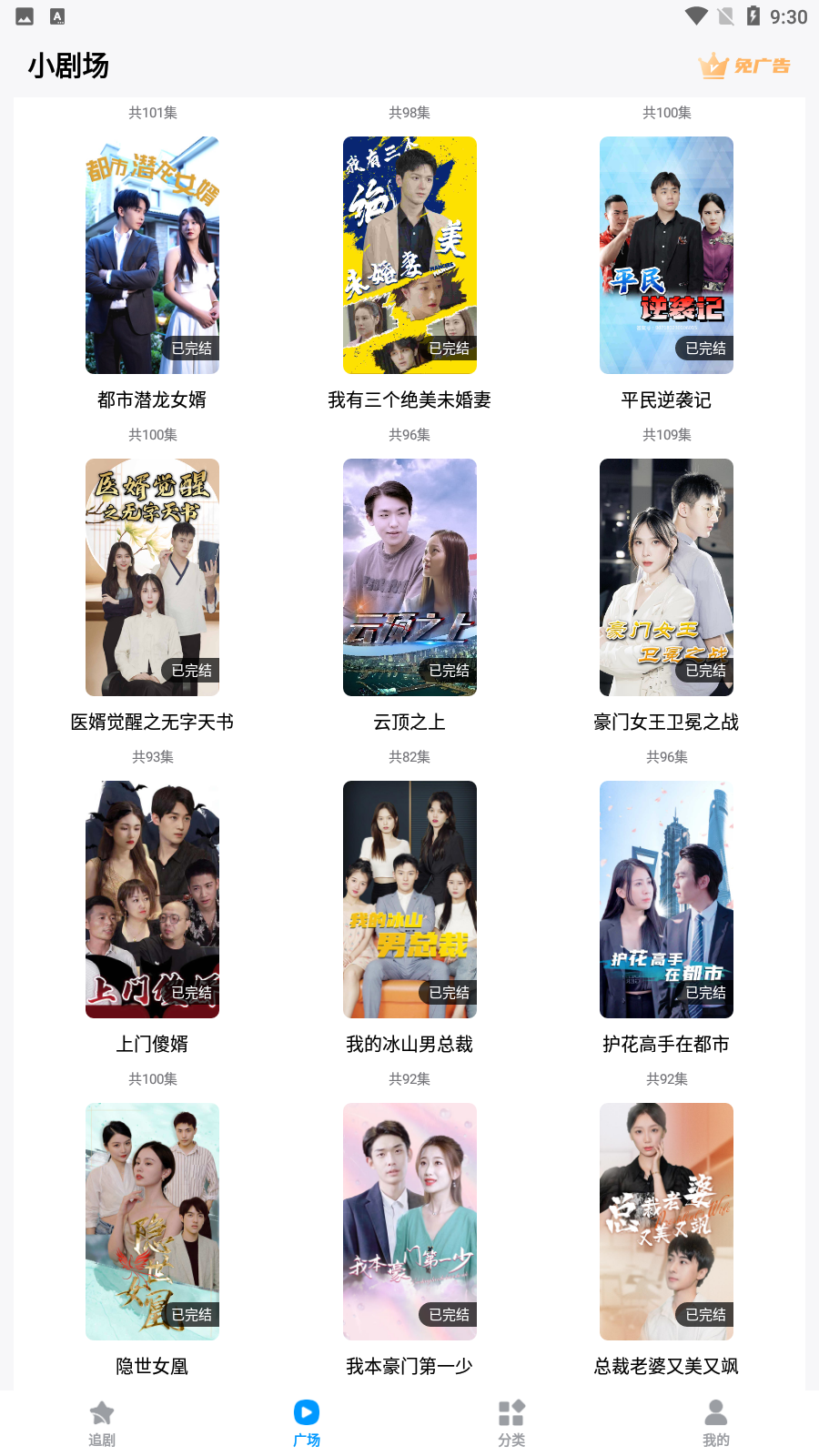Viewport: 819px width, 1456px height.
Task: Tap the 护花高手在都市 cover image
Action: (666, 899)
